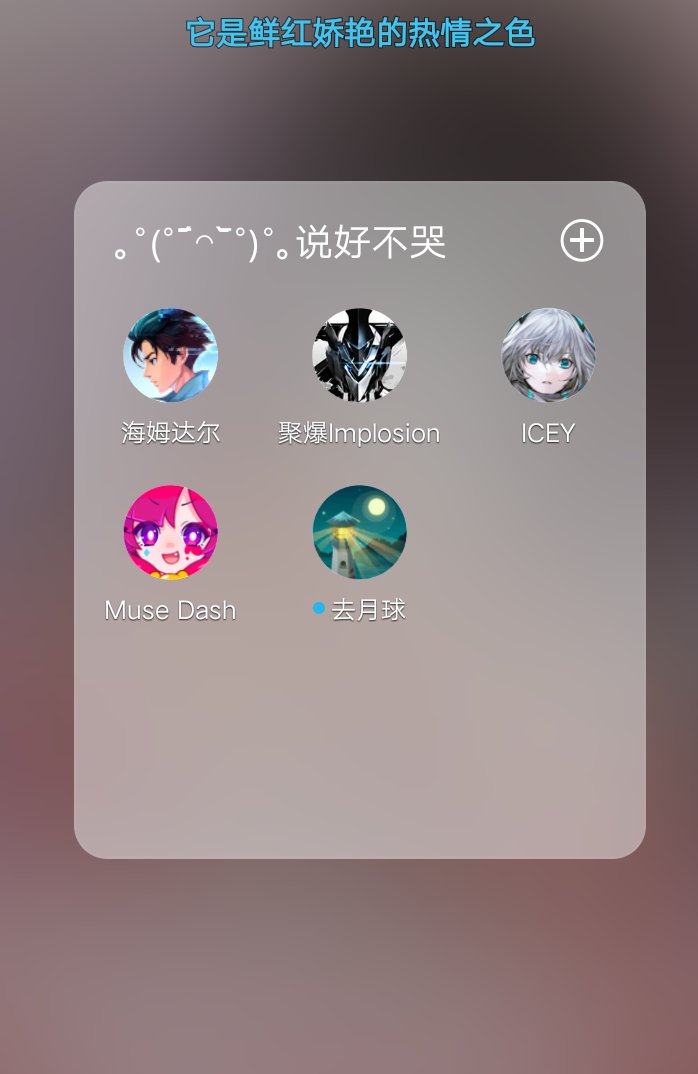Tap the plus icon to add apps
Image resolution: width=698 pixels, height=1074 pixels.
tap(582, 240)
